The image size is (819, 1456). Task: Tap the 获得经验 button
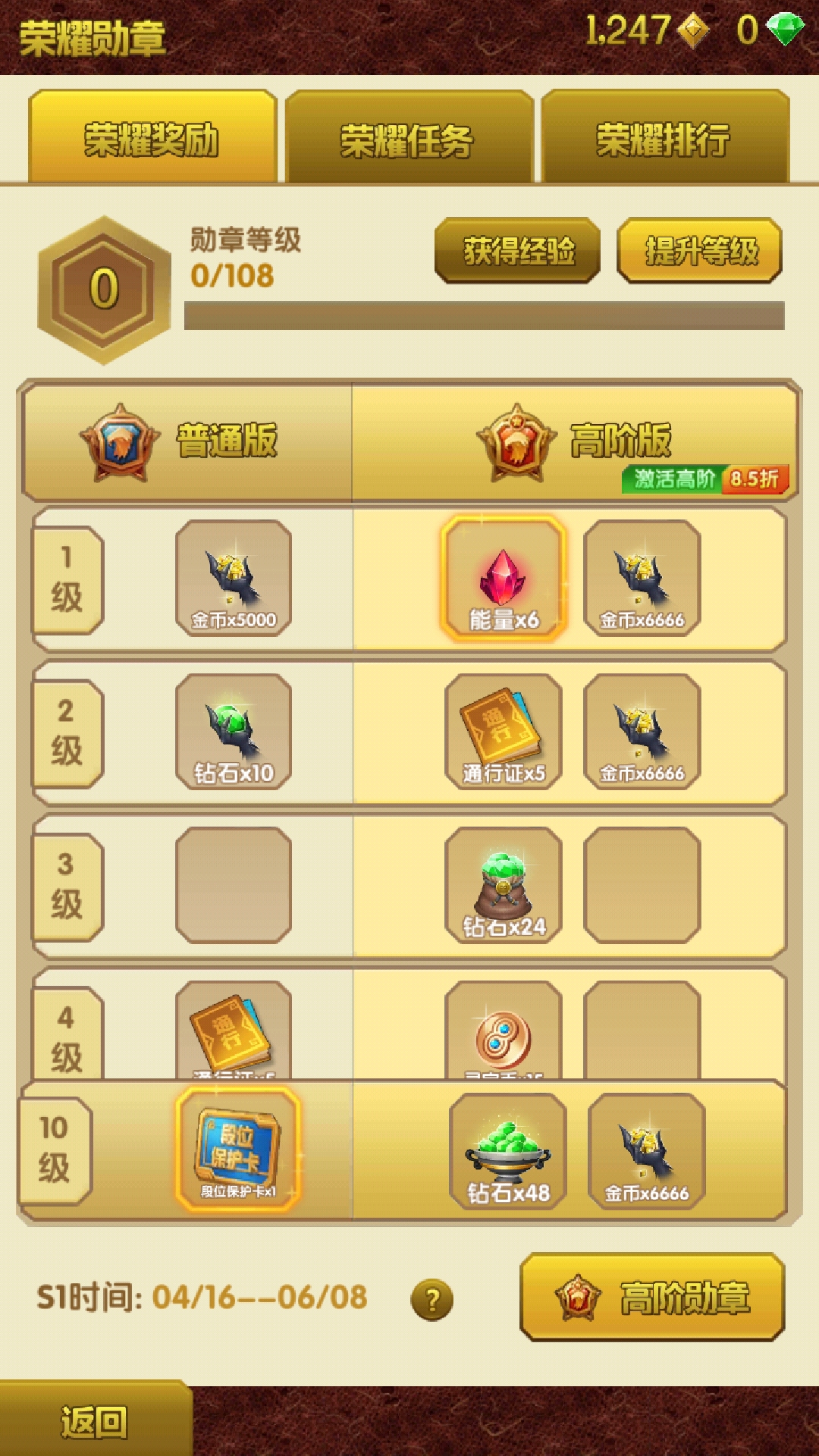tap(518, 250)
